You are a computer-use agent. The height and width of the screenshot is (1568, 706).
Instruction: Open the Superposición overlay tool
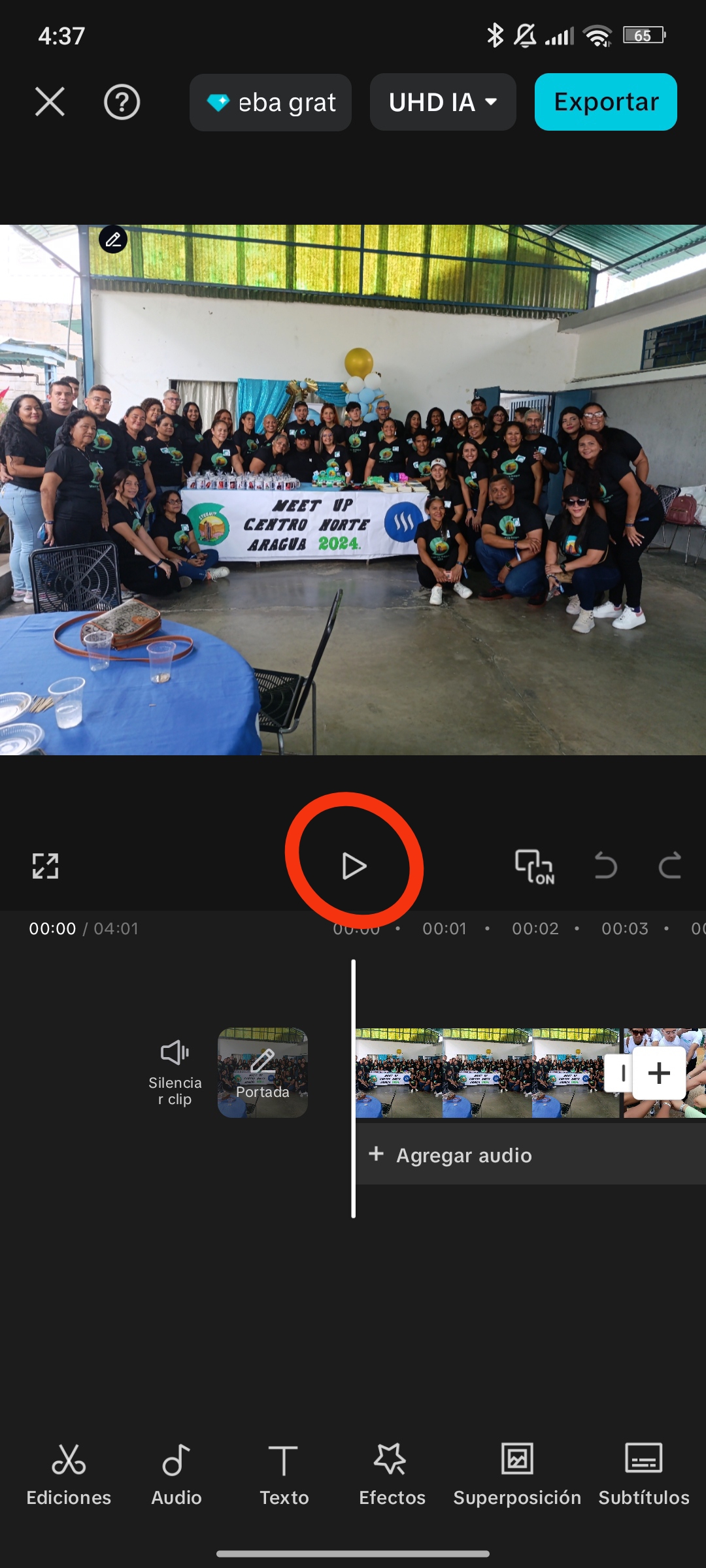pos(517,1470)
